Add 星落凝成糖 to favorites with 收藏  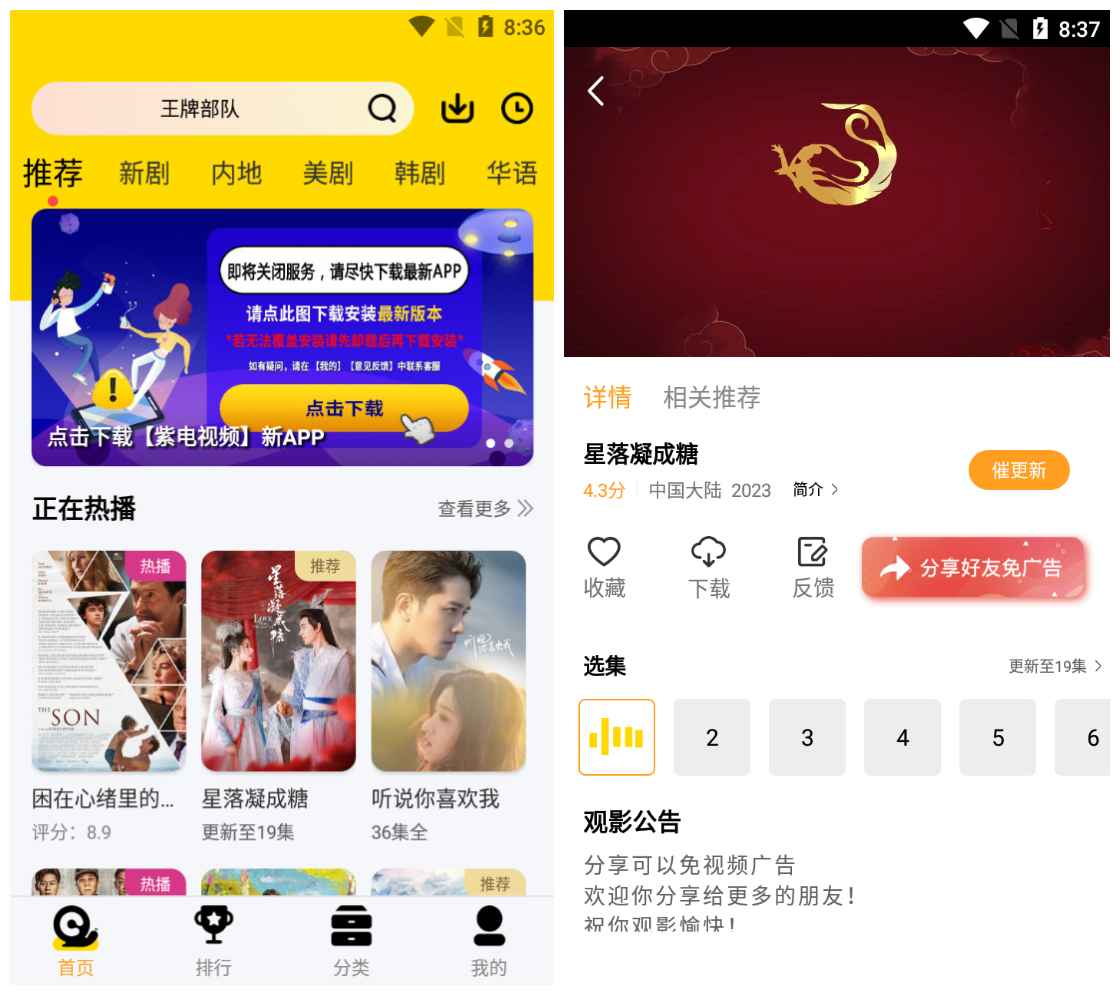pyautogui.click(x=604, y=567)
